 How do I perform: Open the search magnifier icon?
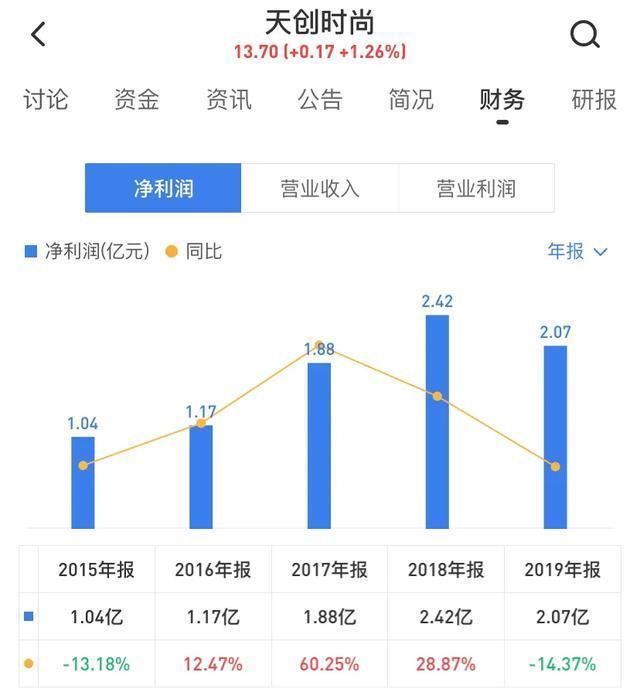point(585,35)
